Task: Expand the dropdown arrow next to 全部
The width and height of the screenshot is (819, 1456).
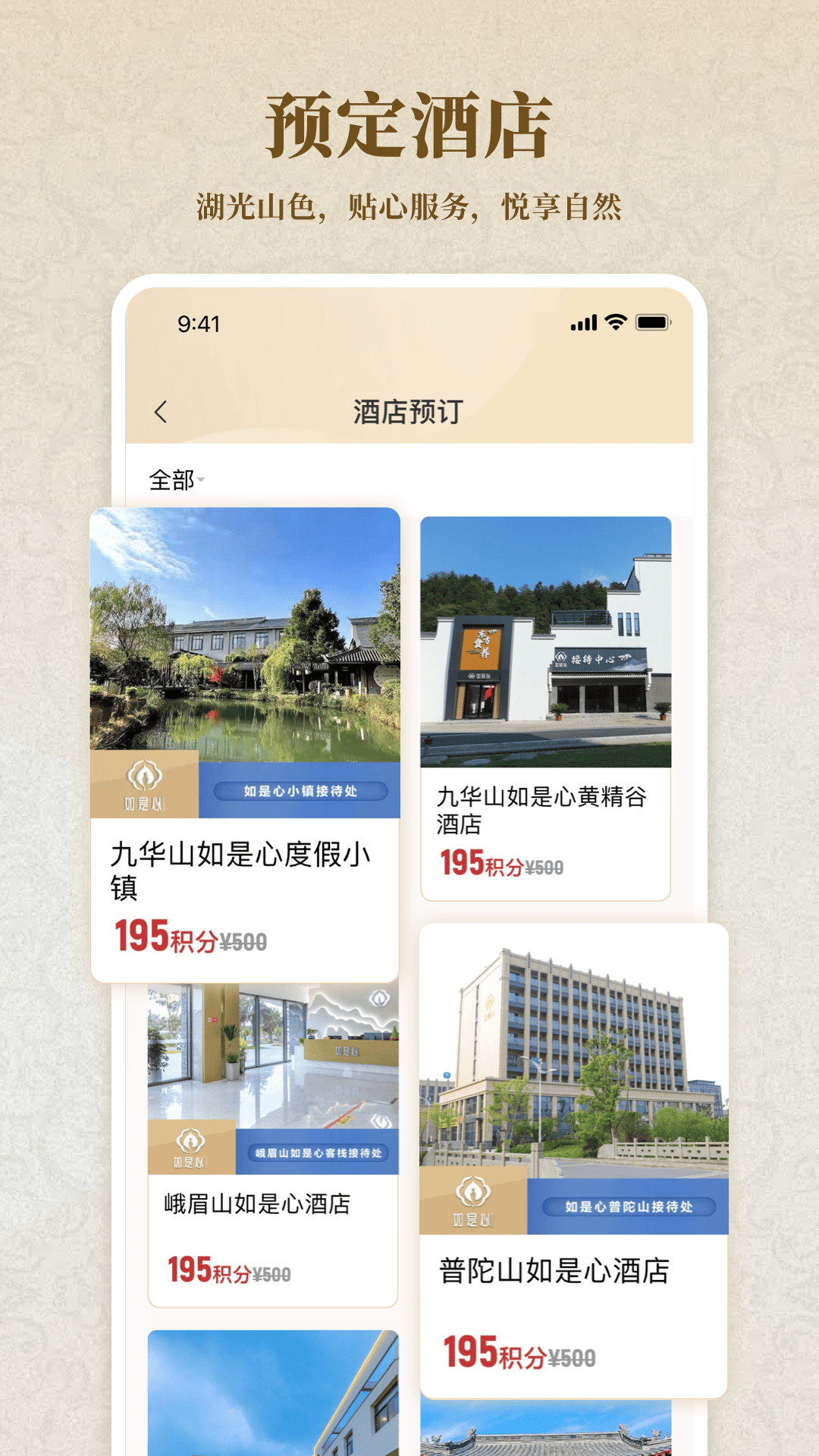Action: [x=203, y=480]
